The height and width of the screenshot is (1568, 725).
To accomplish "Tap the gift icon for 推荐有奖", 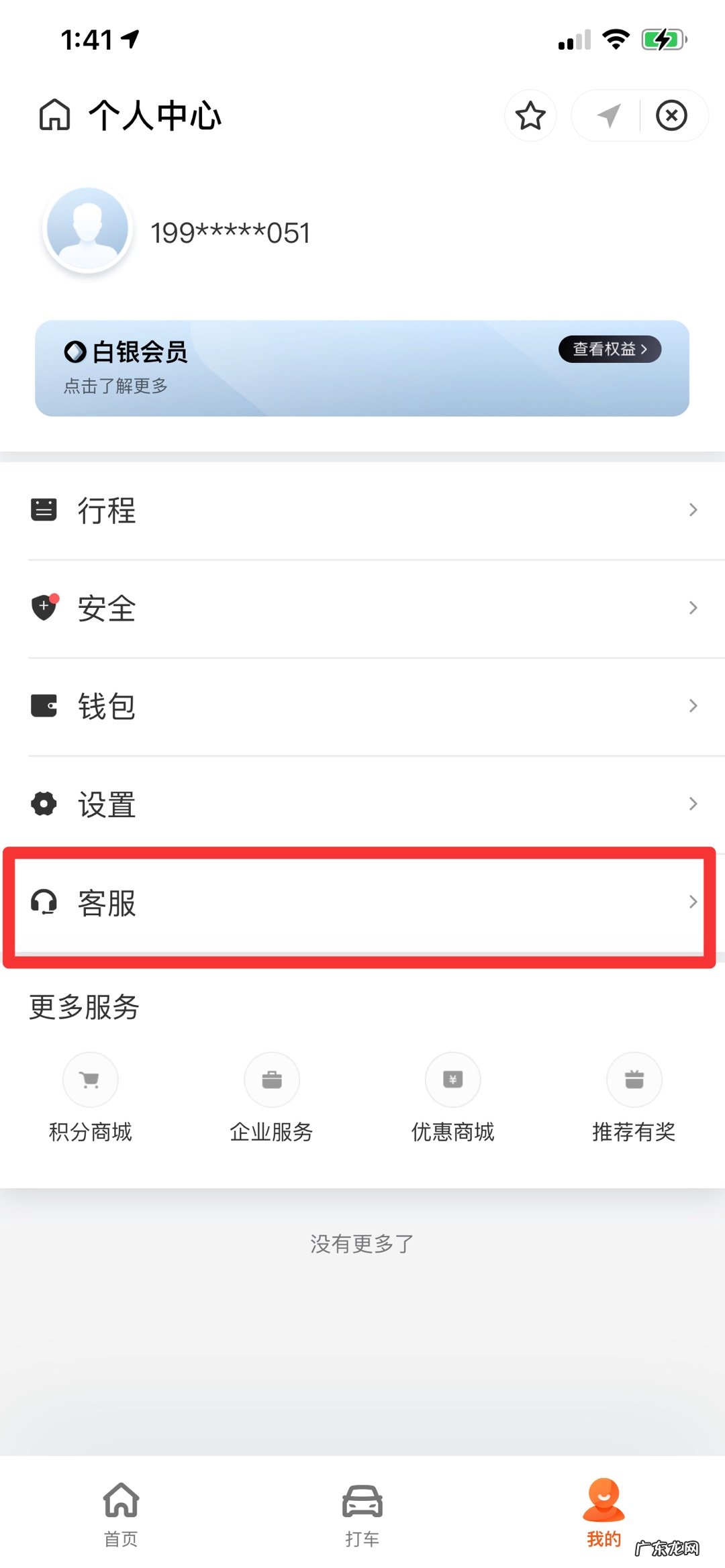I will click(x=634, y=1080).
